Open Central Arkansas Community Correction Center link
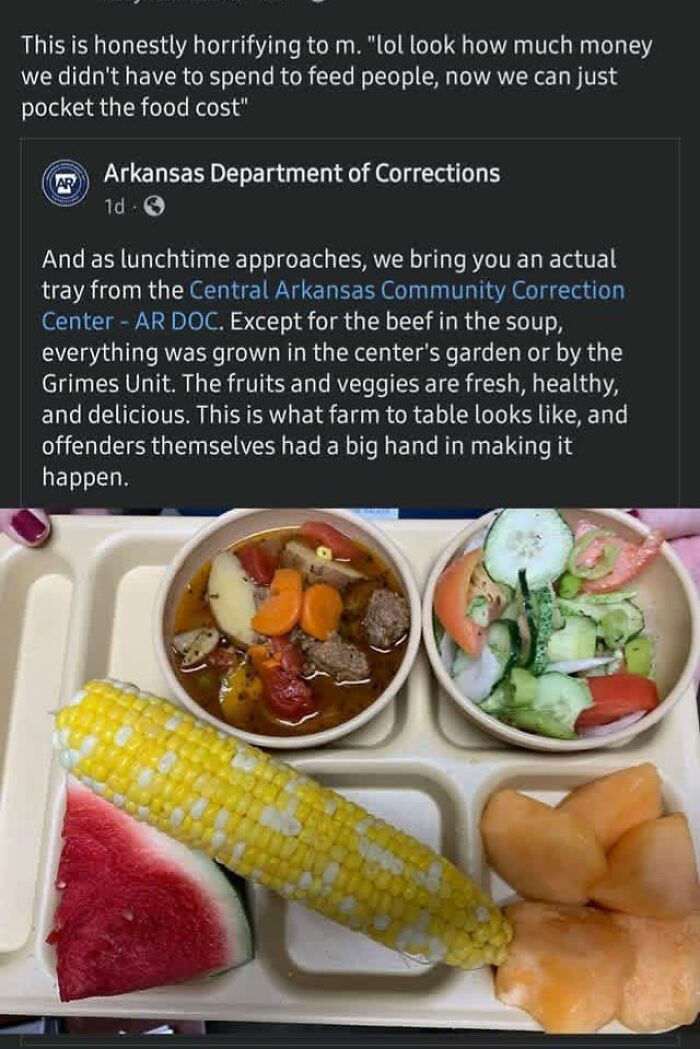This screenshot has width=700, height=1049. (333, 306)
